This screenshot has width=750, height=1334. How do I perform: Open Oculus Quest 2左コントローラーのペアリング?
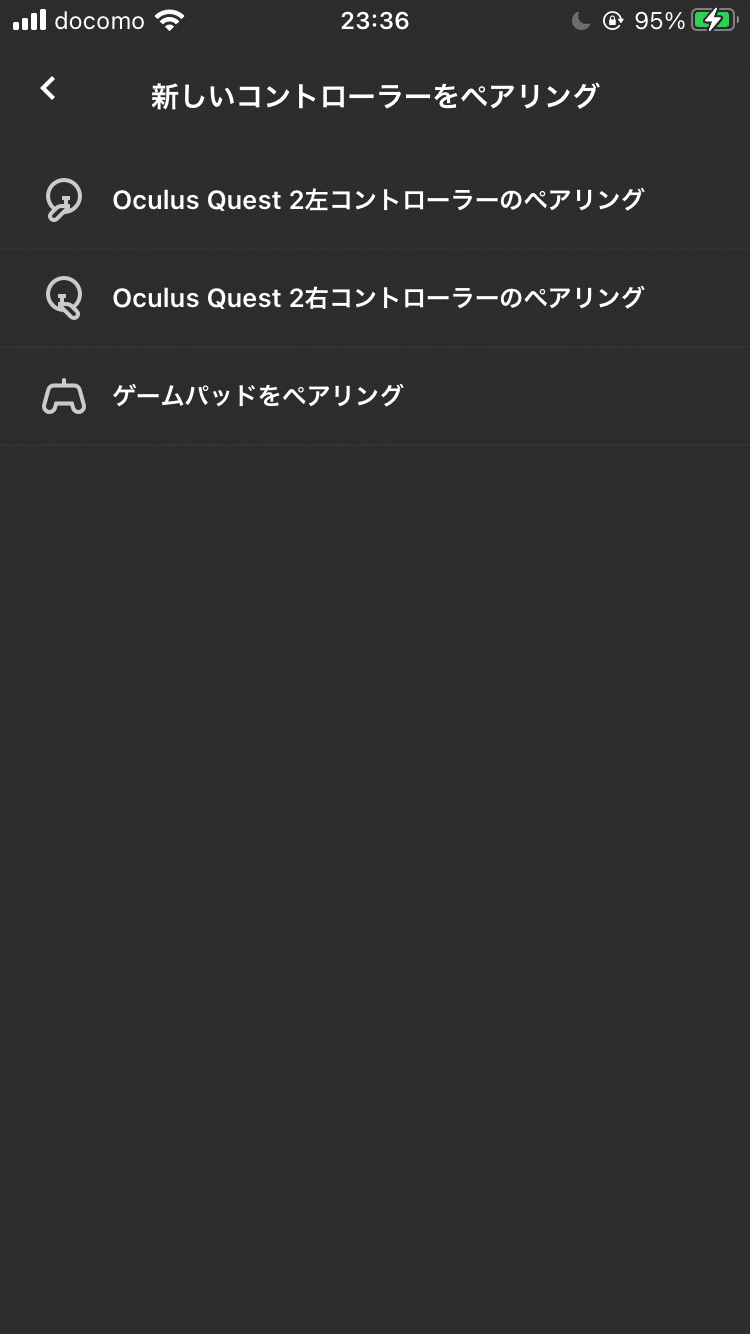click(x=375, y=200)
